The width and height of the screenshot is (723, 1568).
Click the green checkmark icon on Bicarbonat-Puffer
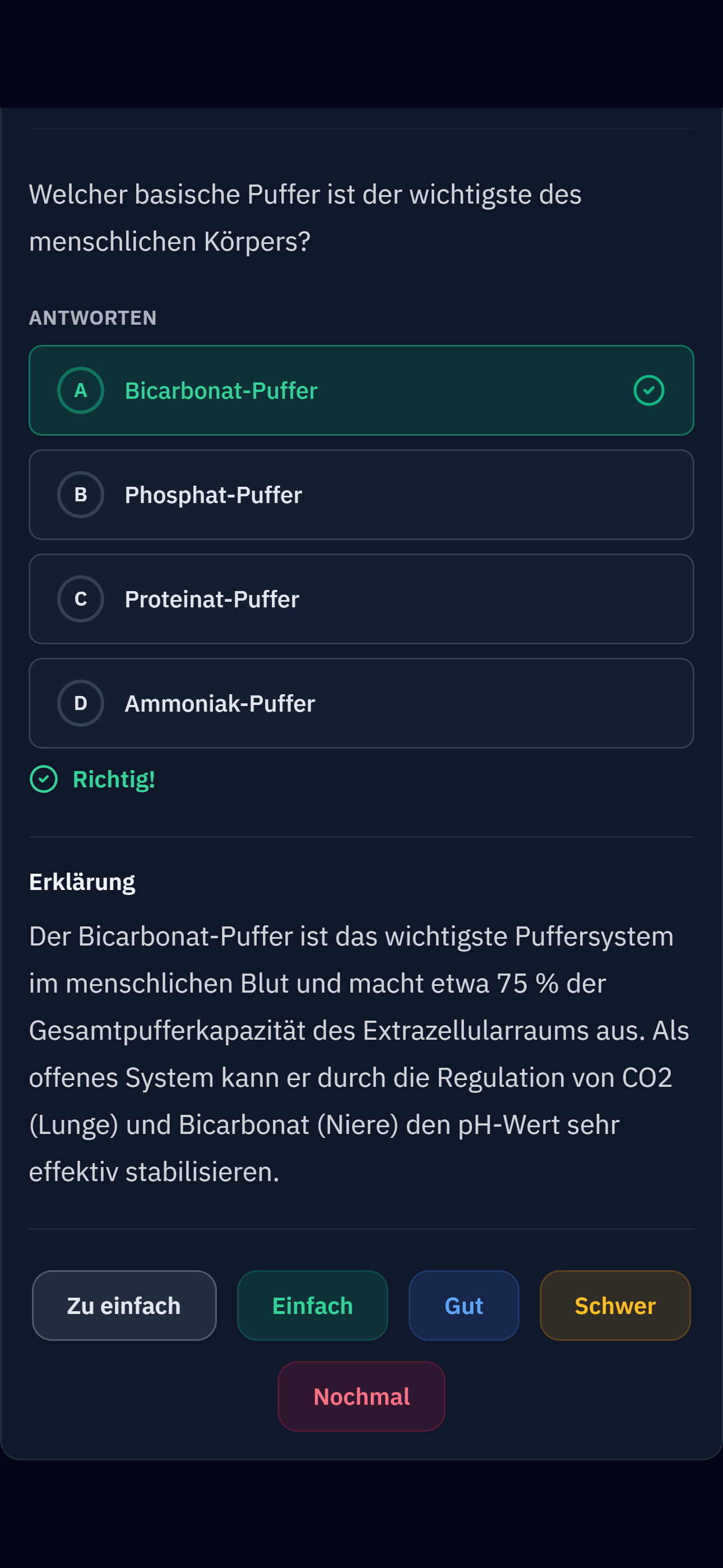pos(649,390)
